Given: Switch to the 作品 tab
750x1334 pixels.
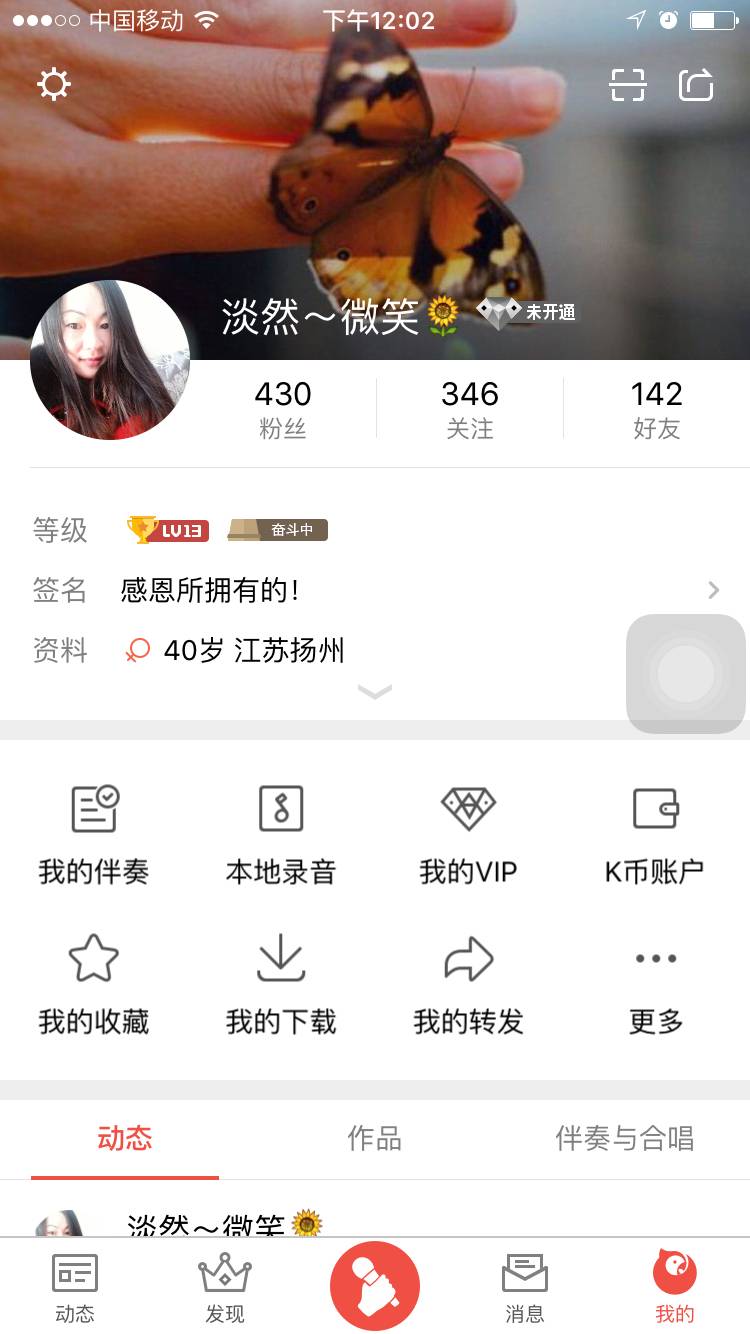Looking at the screenshot, I should [374, 1138].
